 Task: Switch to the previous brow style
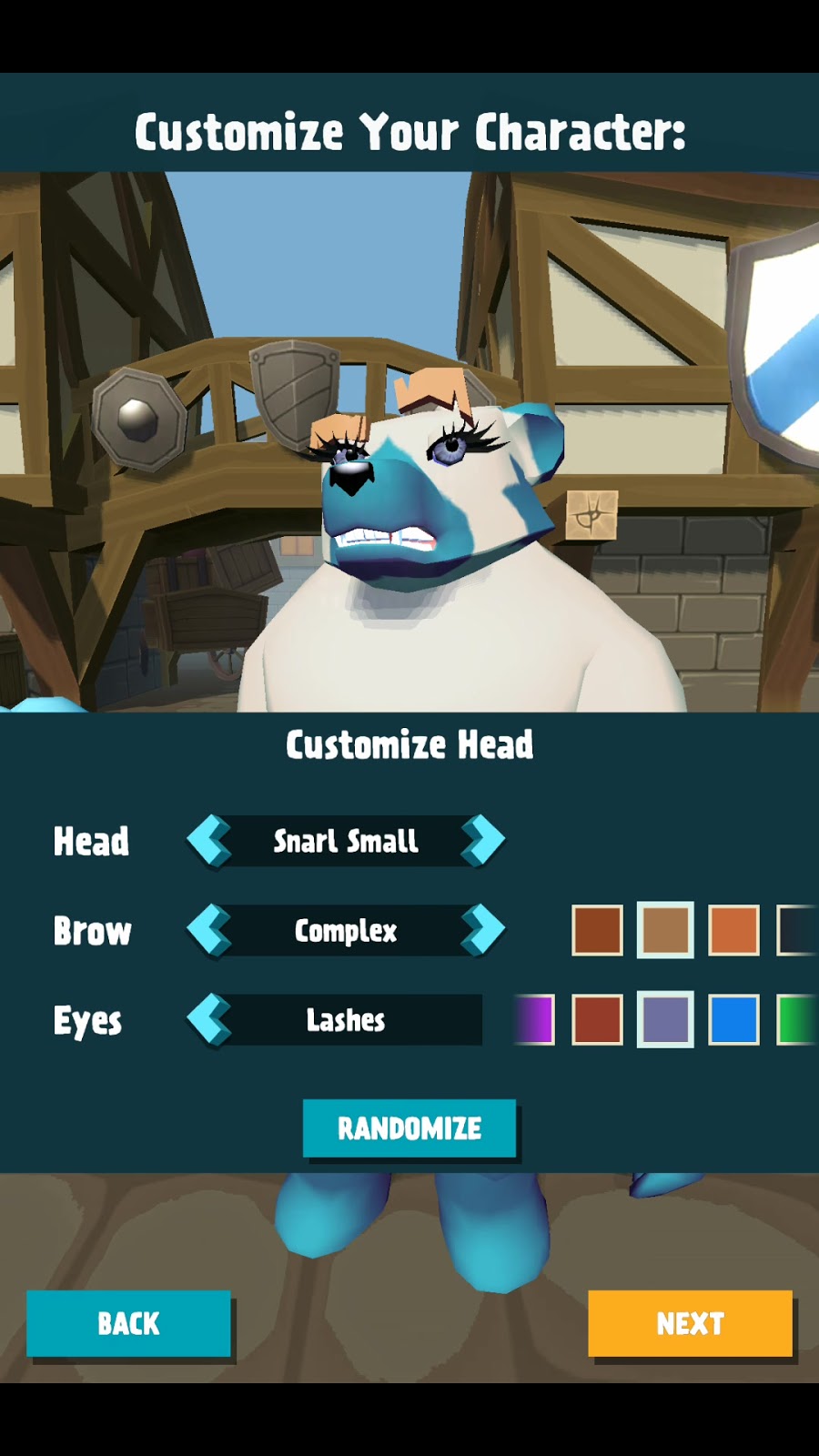209,930
